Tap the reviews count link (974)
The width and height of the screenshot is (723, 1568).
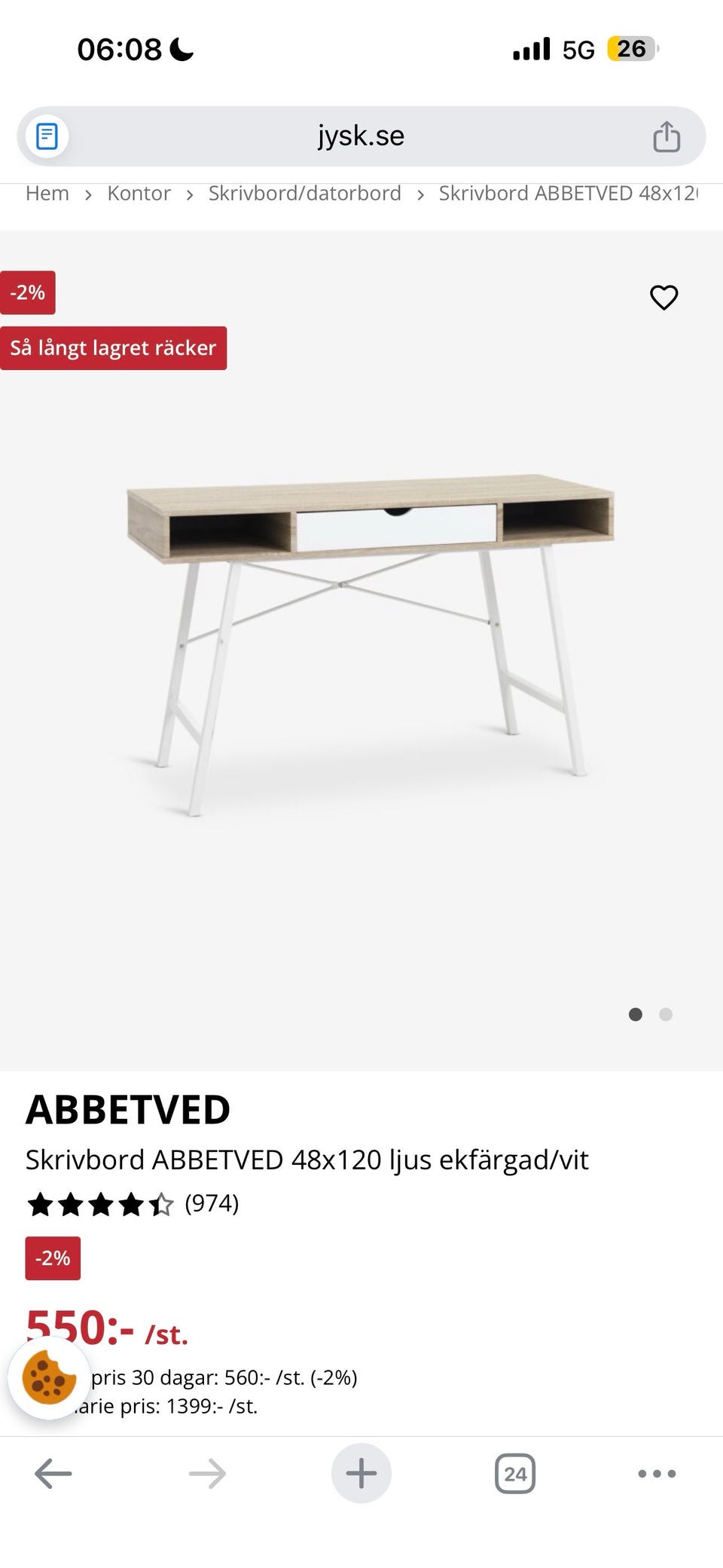click(x=212, y=1203)
